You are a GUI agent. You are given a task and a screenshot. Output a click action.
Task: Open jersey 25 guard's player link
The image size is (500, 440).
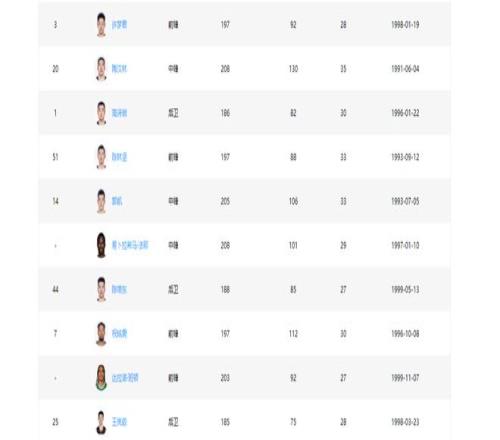coord(119,422)
